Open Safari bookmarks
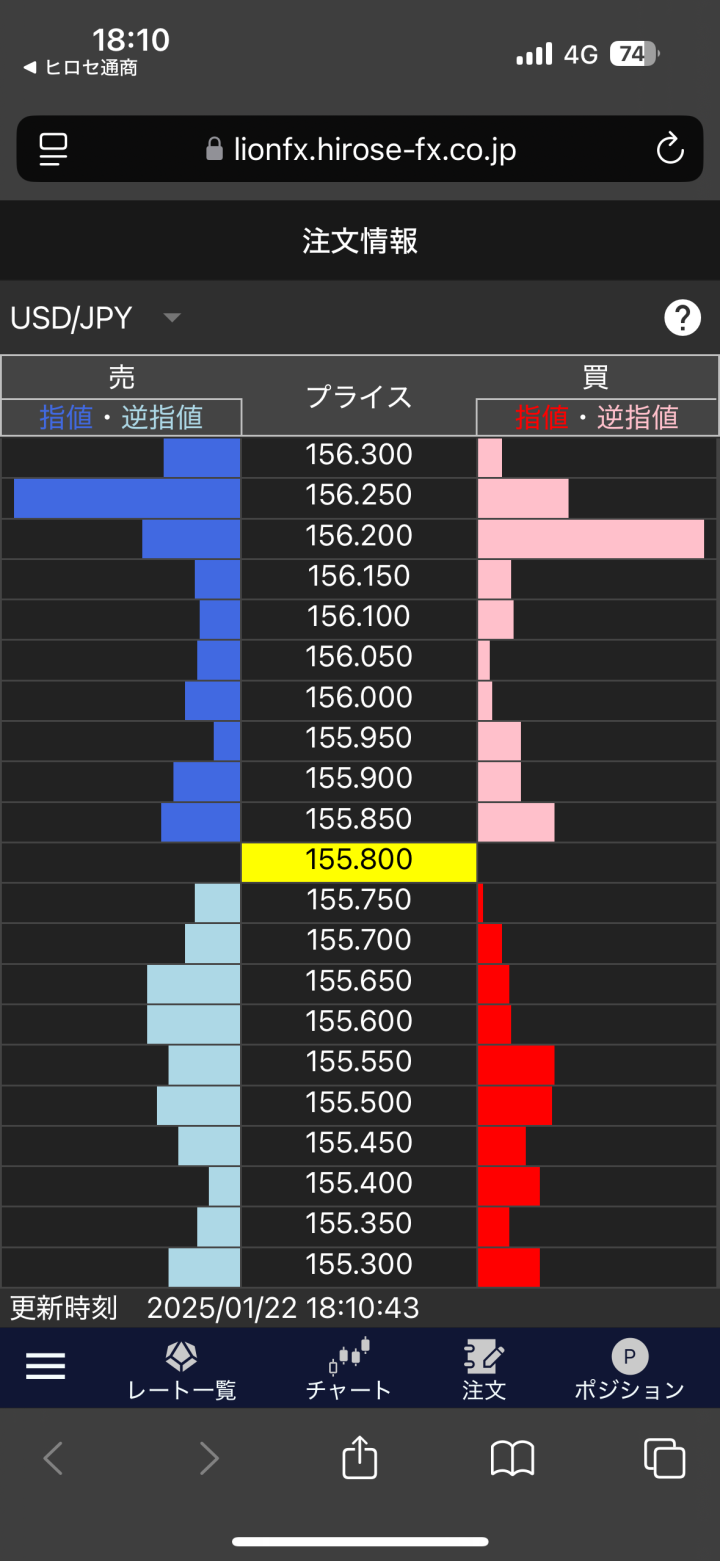Image resolution: width=720 pixels, height=1561 pixels. 512,1459
